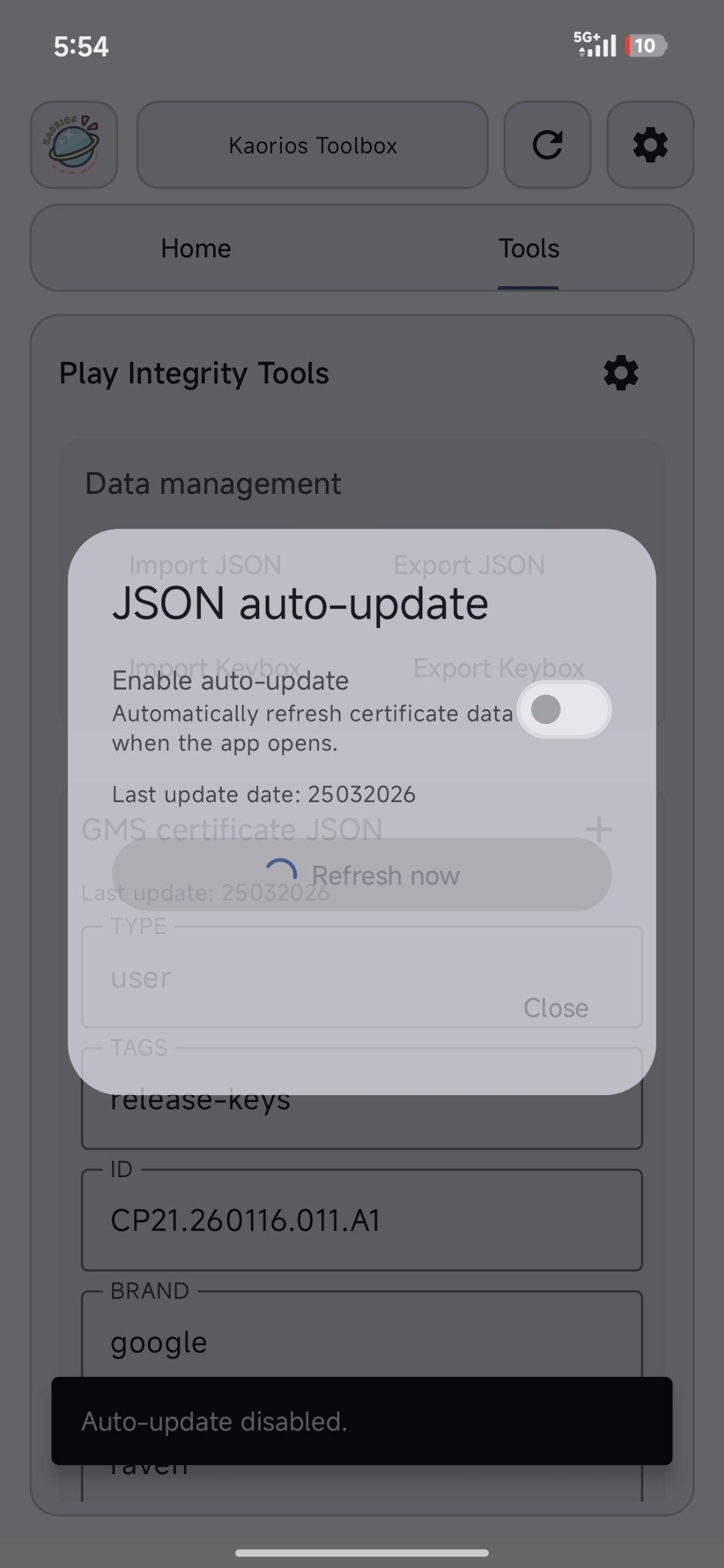Image resolution: width=724 pixels, height=1568 pixels.
Task: Close the JSON auto-update dialog
Action: coord(556,1008)
